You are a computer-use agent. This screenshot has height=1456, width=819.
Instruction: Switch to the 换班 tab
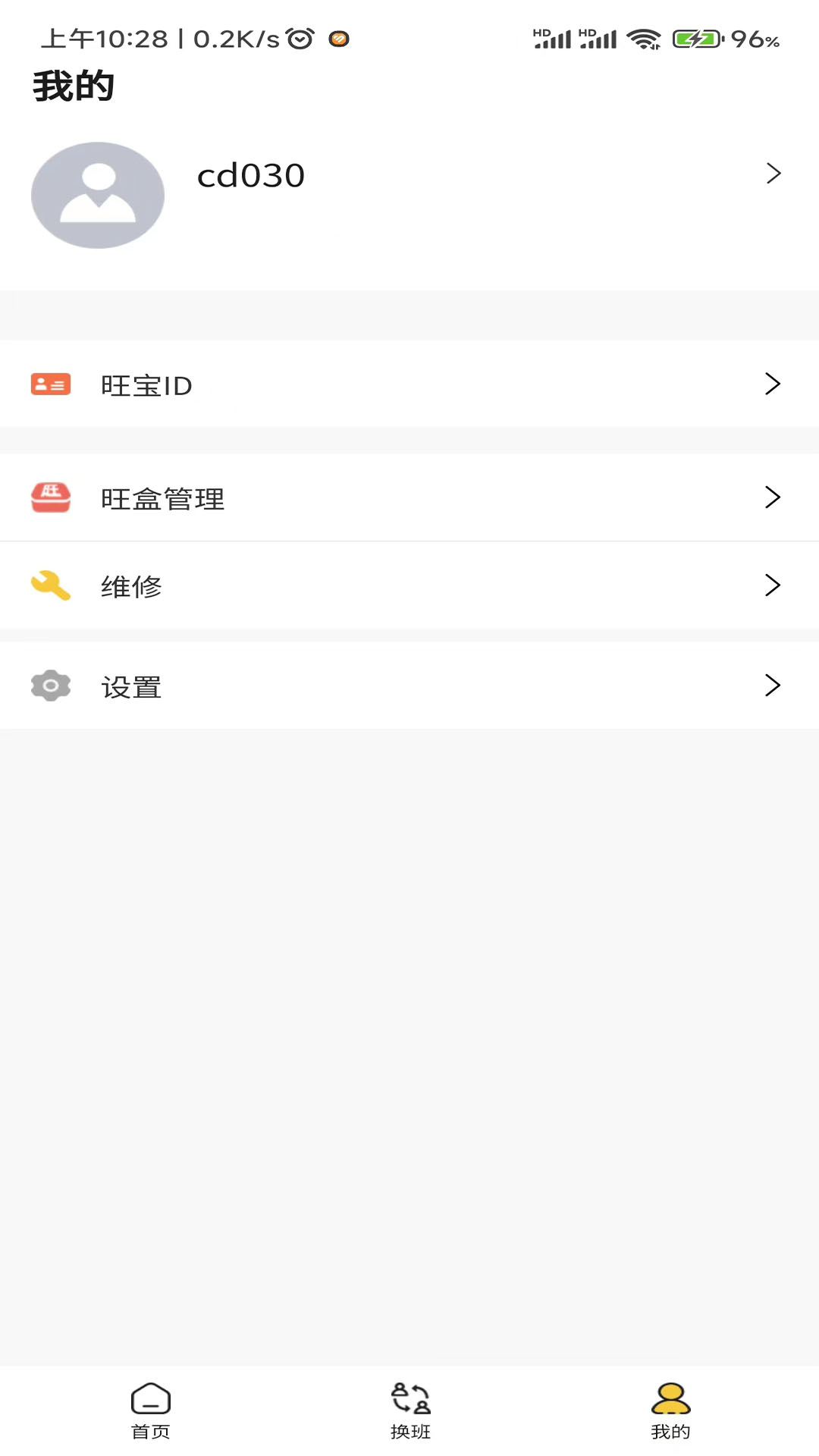(409, 1410)
